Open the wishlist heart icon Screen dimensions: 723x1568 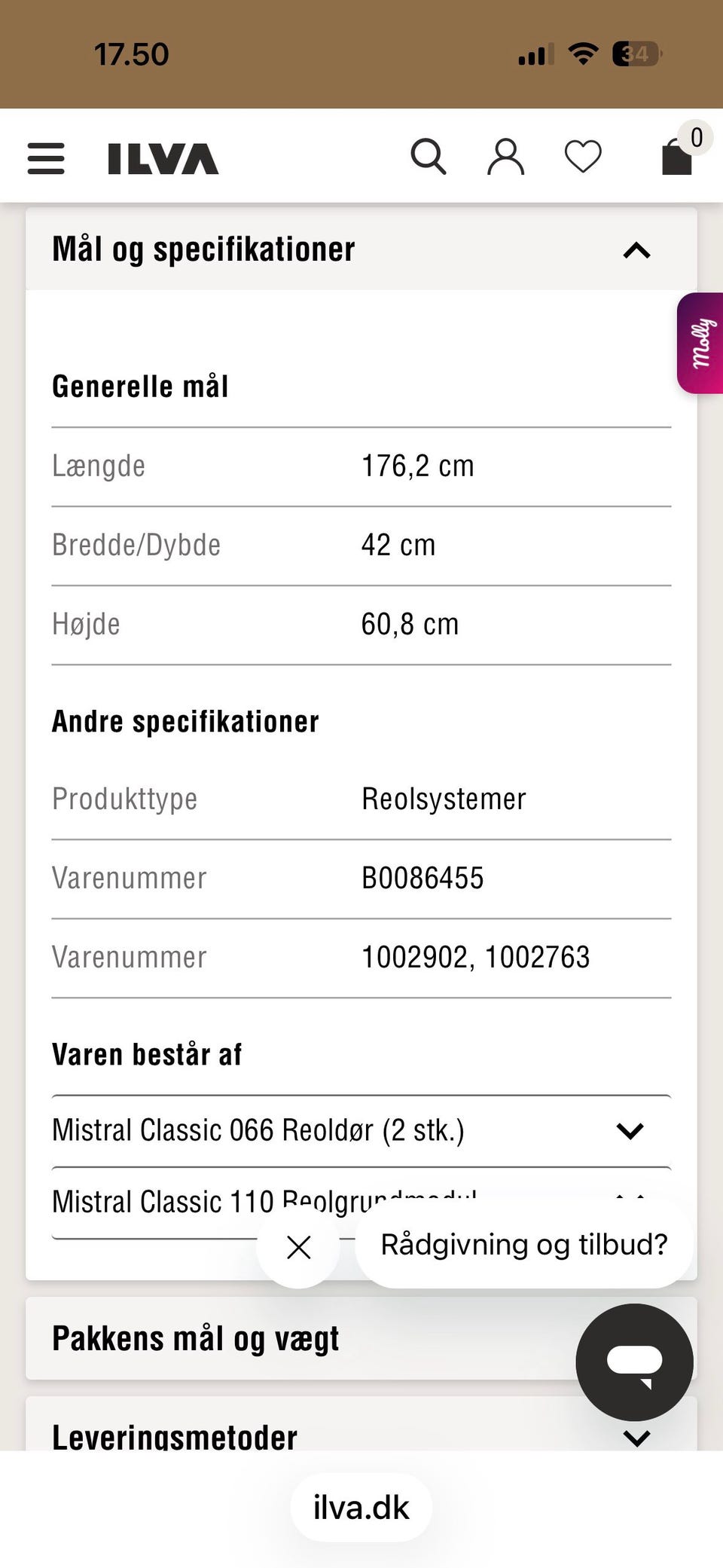(x=582, y=156)
